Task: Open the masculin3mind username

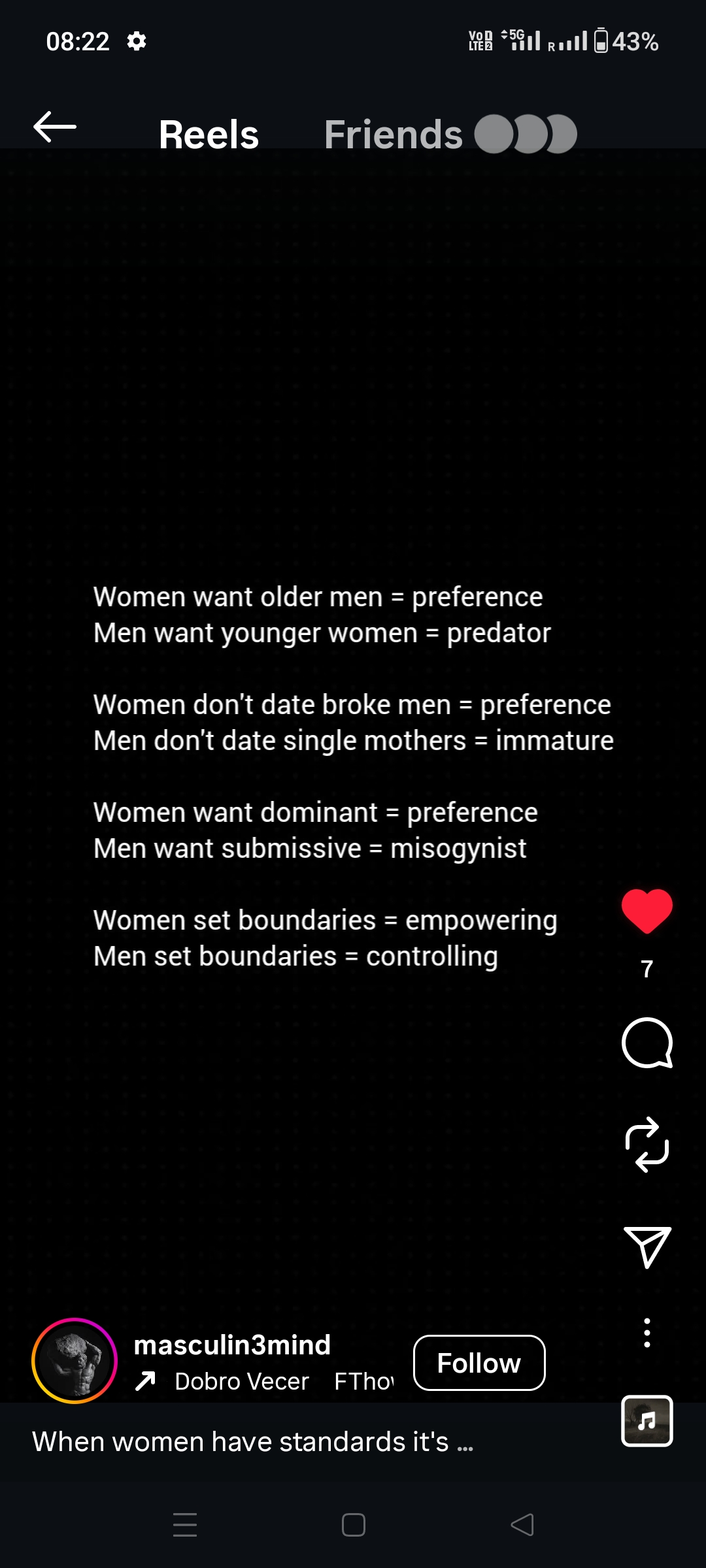Action: click(x=232, y=1345)
